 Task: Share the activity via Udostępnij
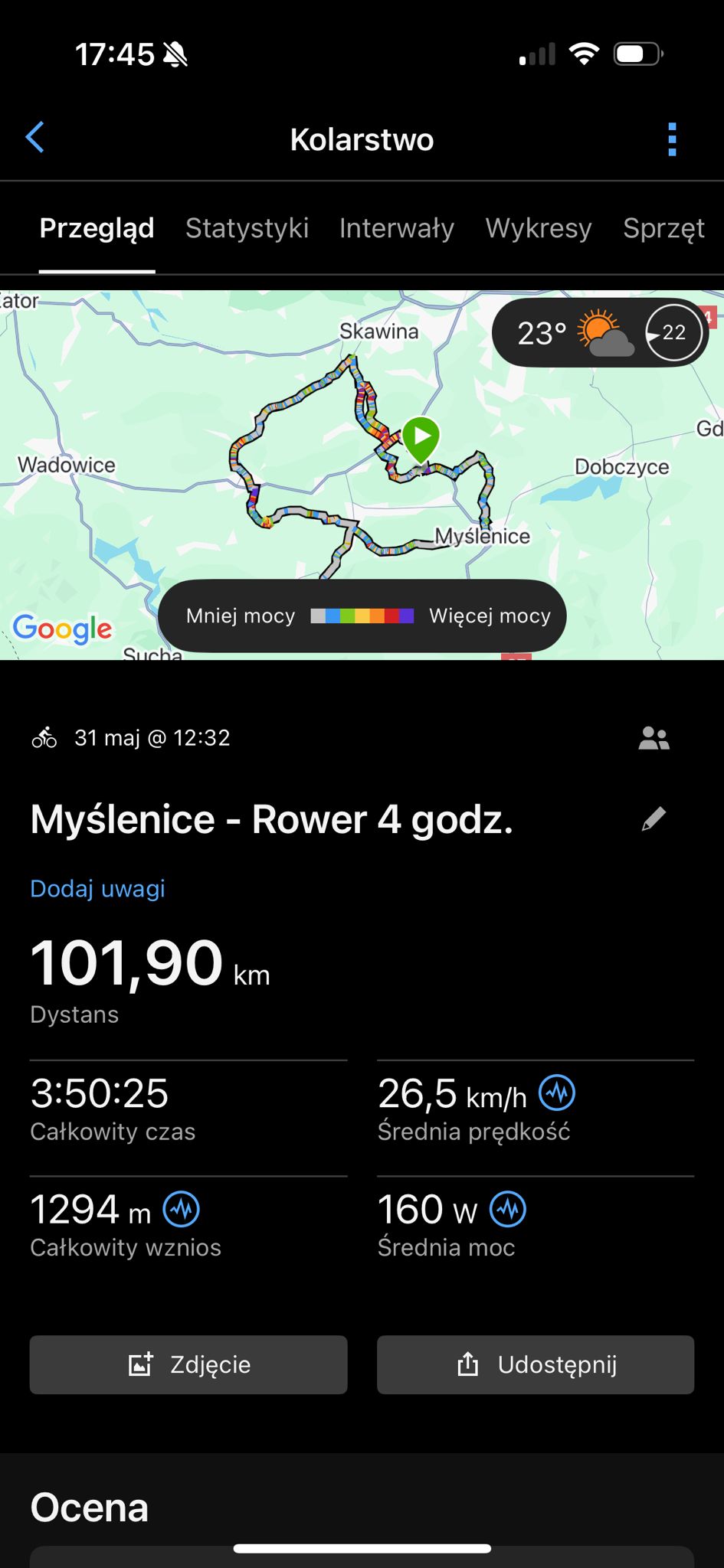point(536,1365)
